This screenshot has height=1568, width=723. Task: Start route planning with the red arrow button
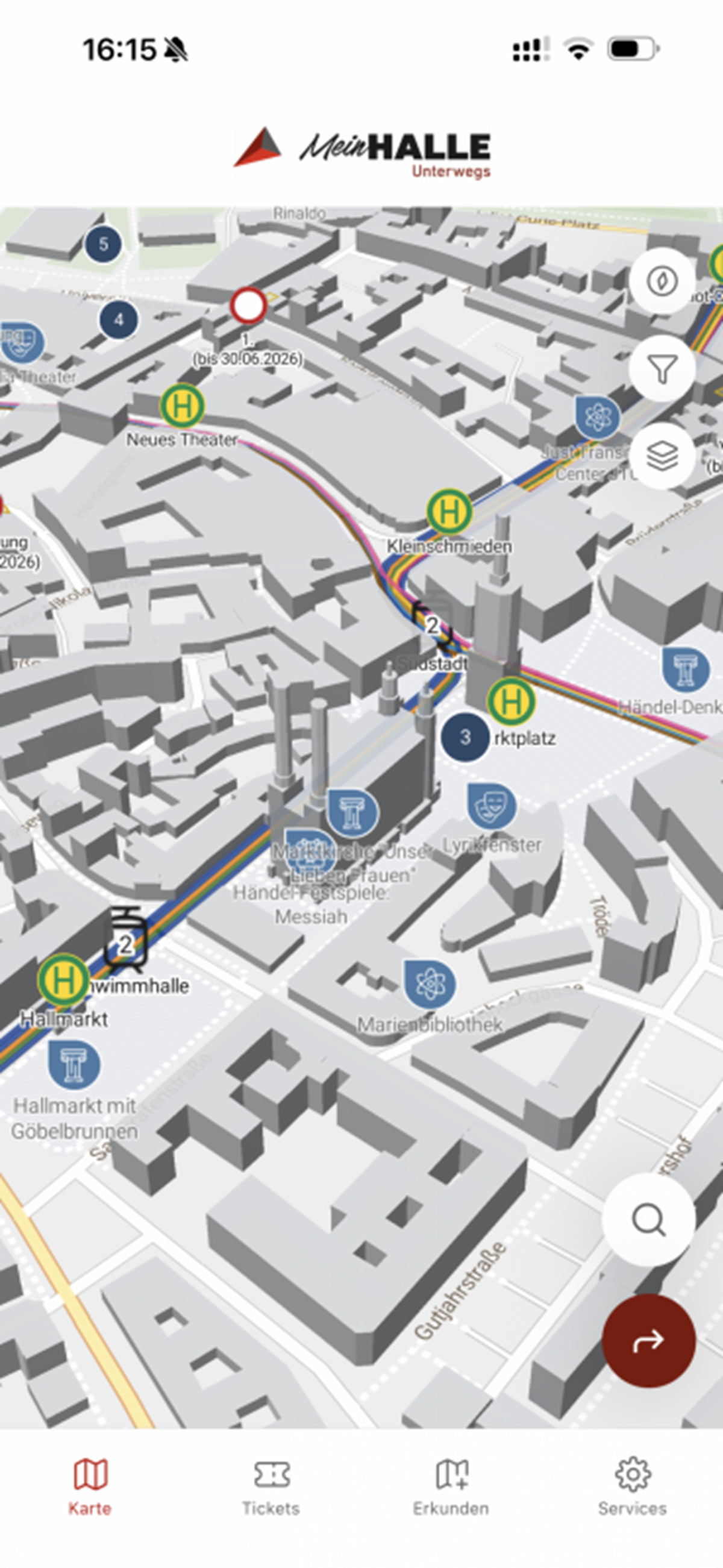pos(648,1341)
